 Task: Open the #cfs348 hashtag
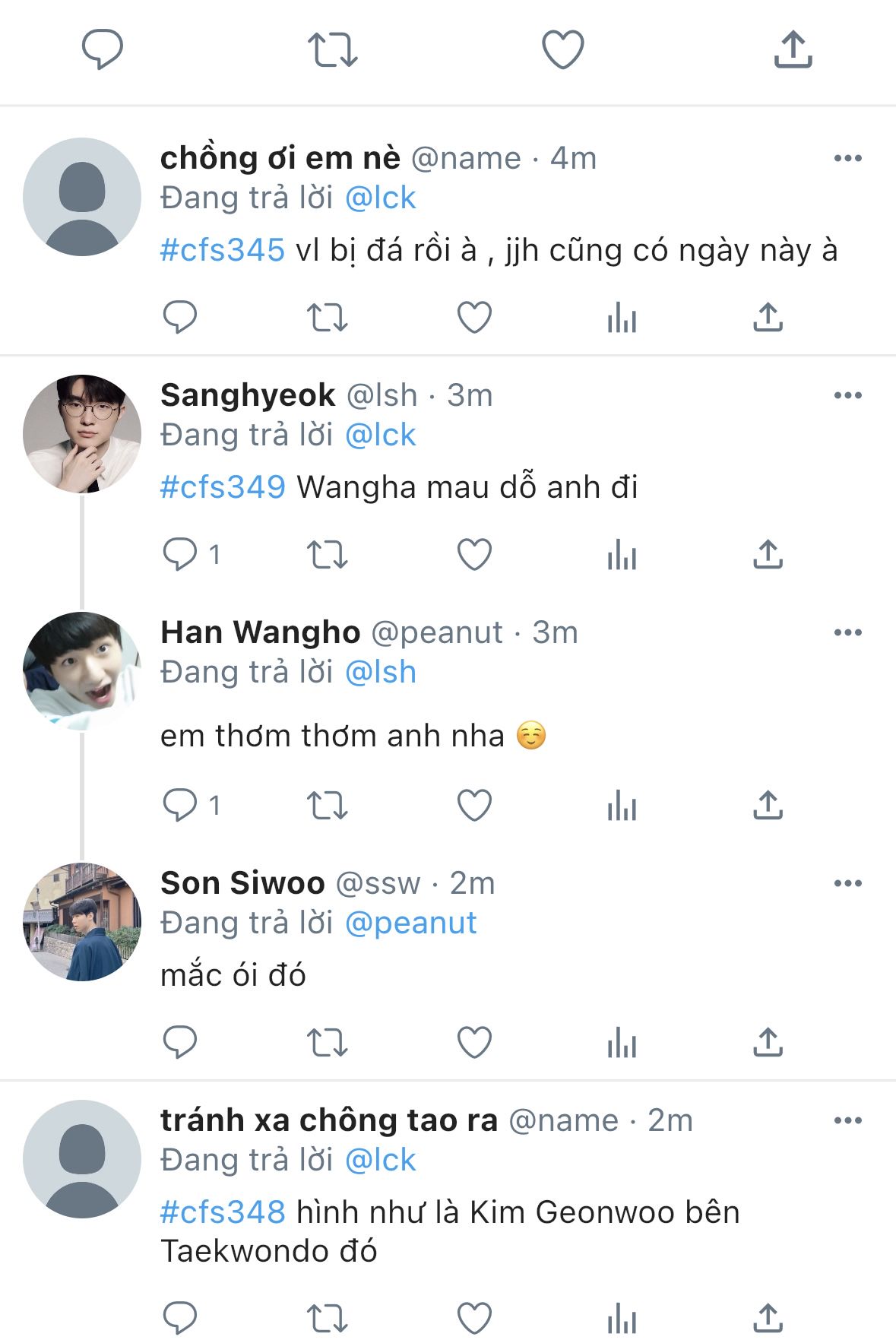(x=223, y=1212)
